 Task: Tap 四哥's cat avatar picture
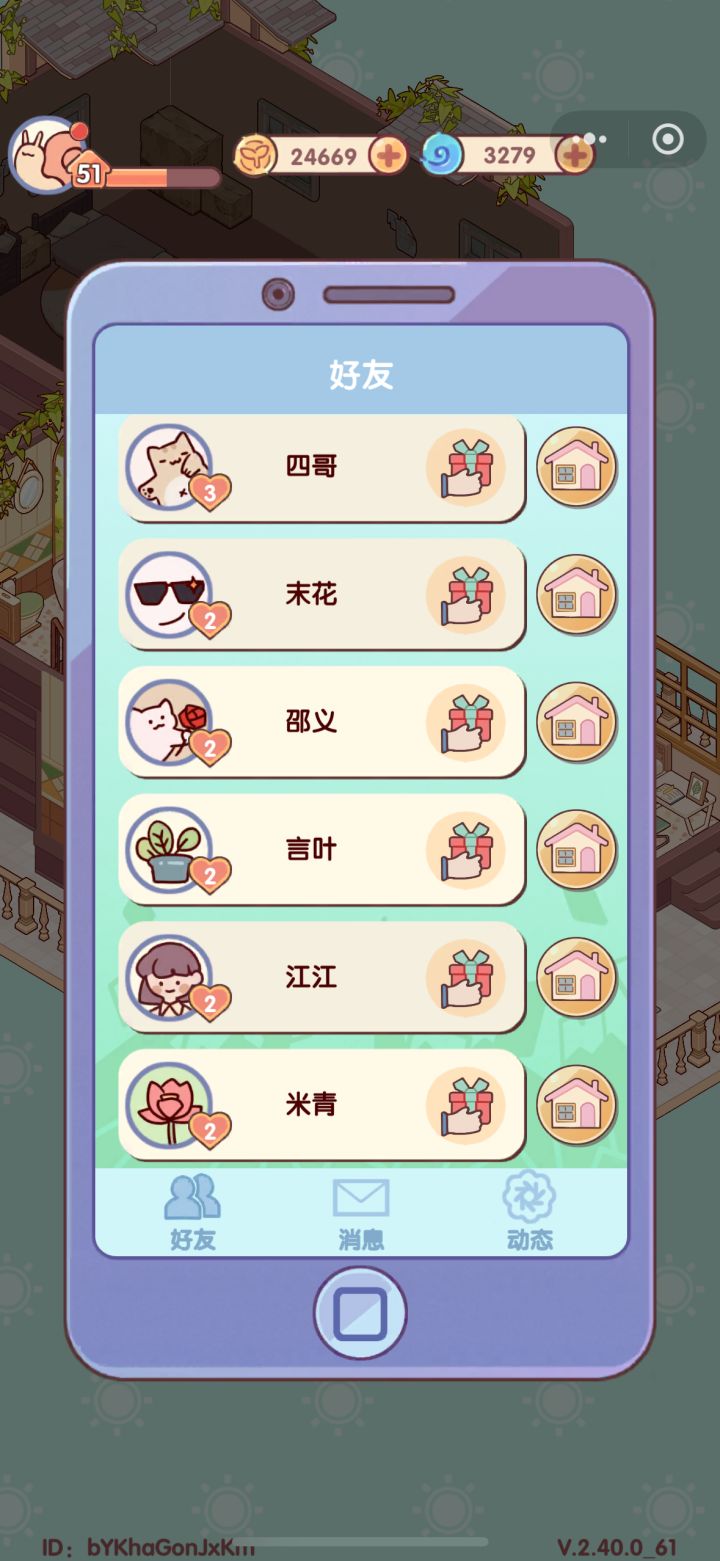click(168, 465)
